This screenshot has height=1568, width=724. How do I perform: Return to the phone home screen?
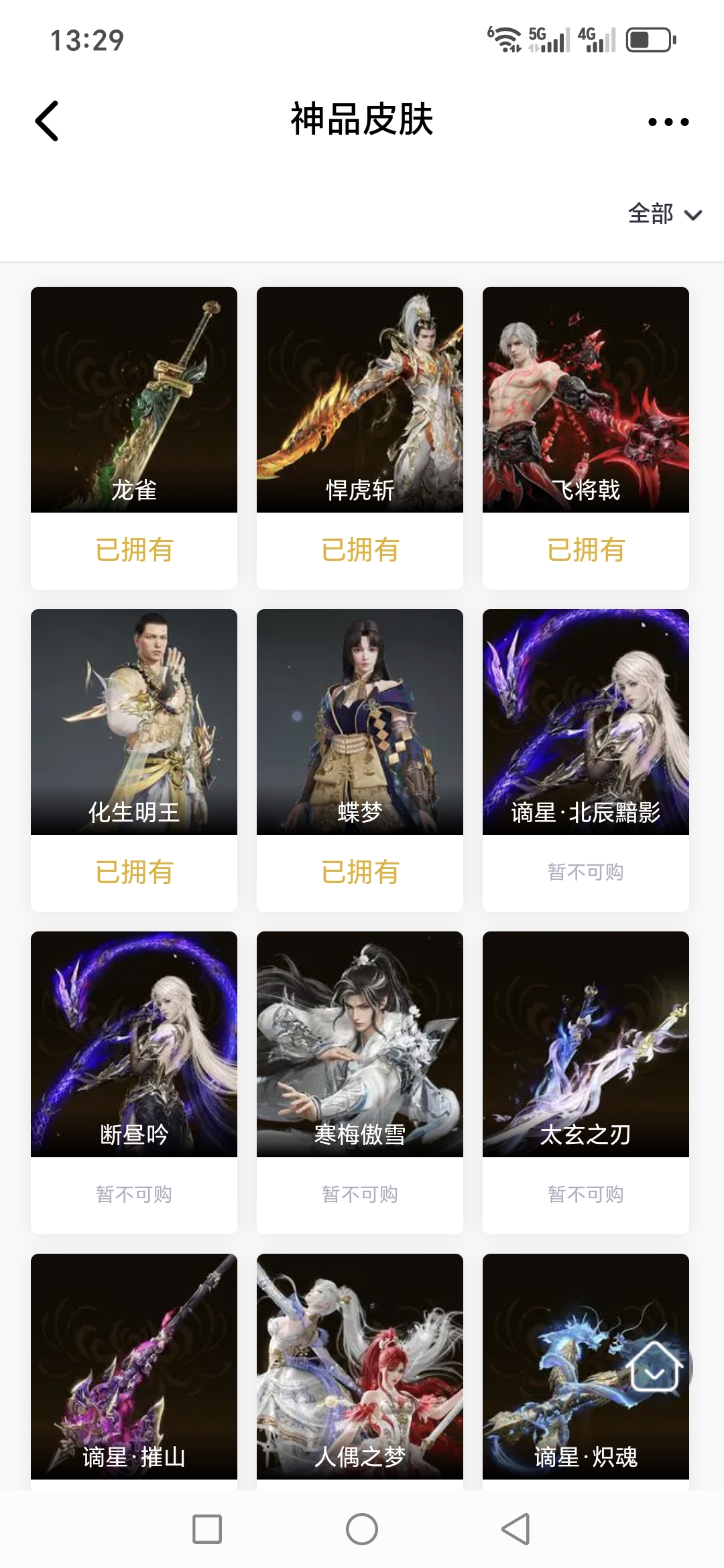[x=362, y=1529]
